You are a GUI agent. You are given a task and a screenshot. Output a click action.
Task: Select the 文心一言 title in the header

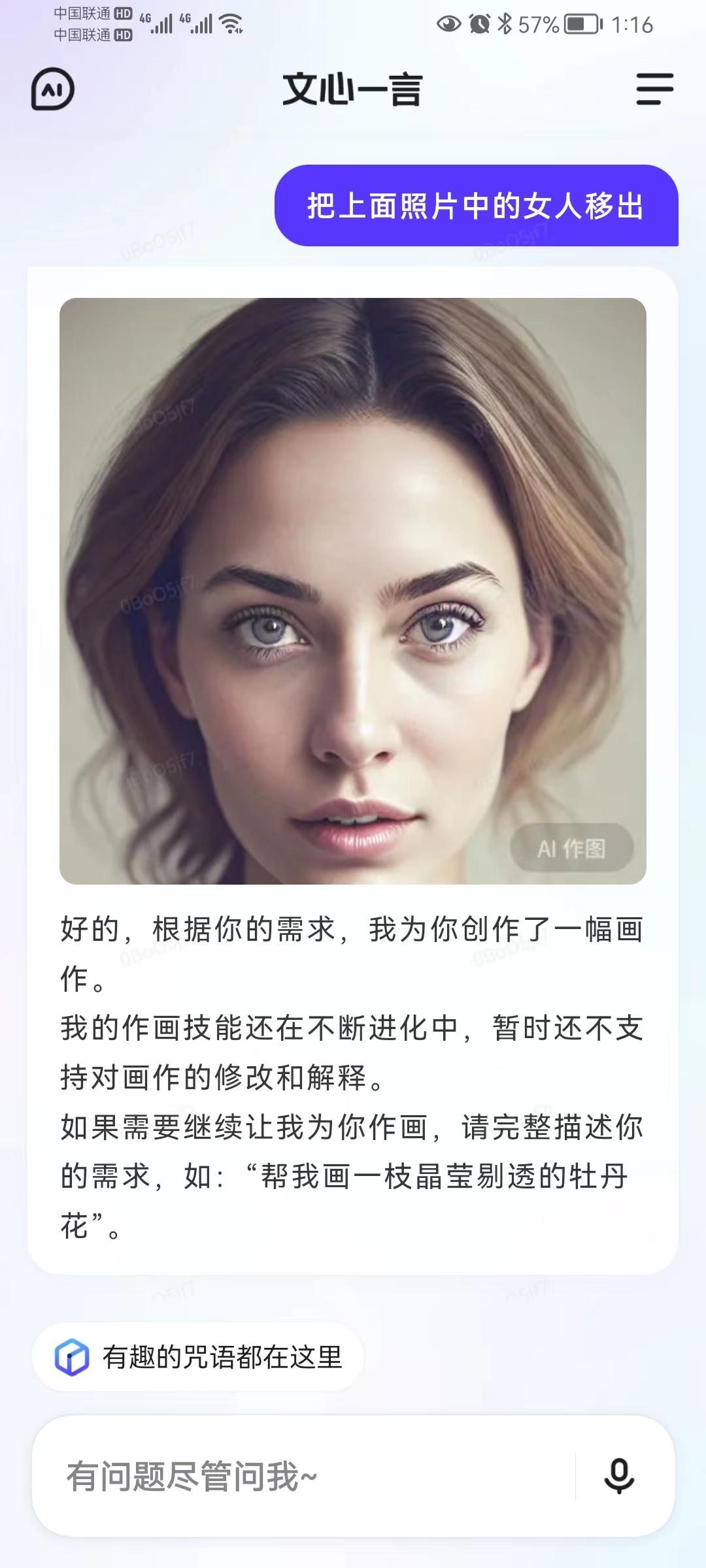tap(353, 90)
